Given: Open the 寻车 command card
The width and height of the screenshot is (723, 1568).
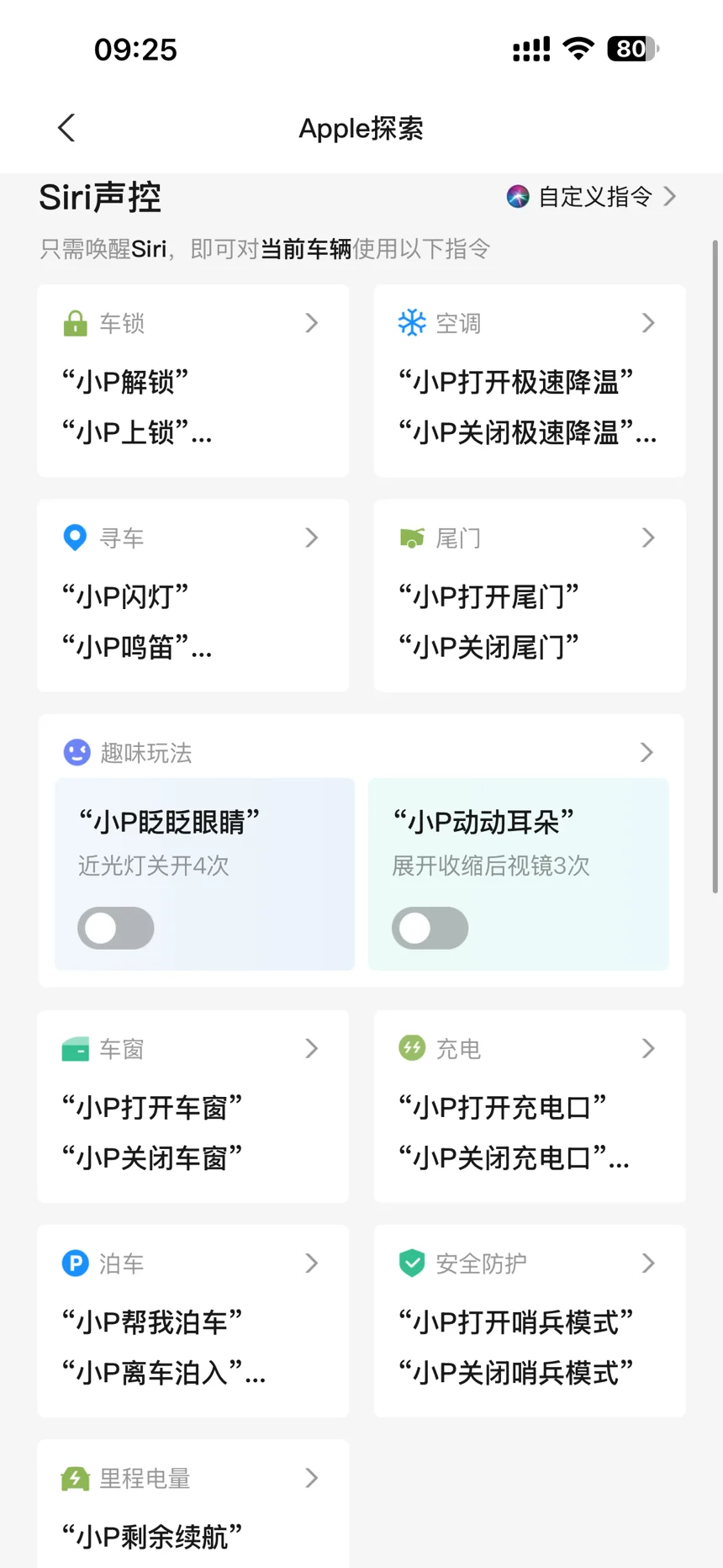Looking at the screenshot, I should point(193,596).
